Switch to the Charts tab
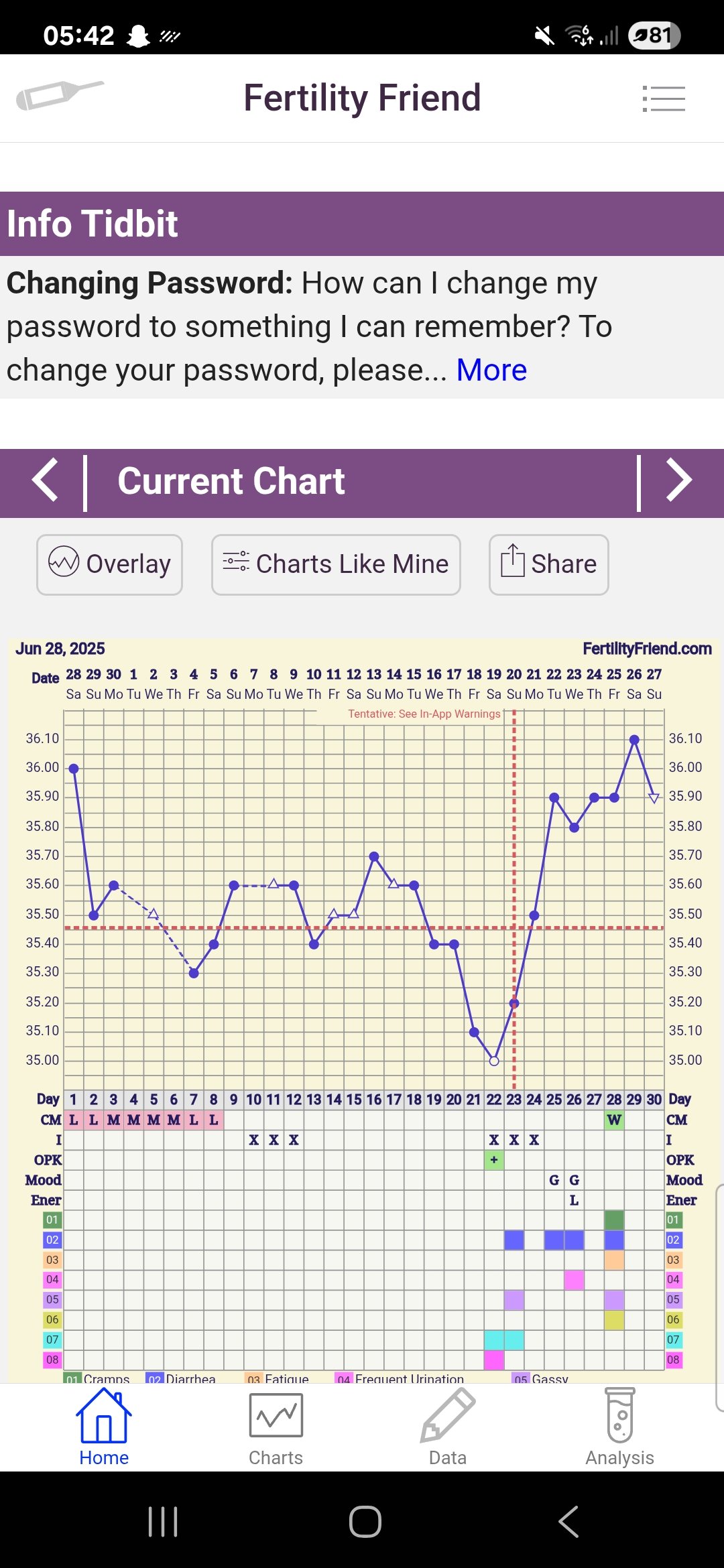Image resolution: width=724 pixels, height=1568 pixels. (x=276, y=1428)
